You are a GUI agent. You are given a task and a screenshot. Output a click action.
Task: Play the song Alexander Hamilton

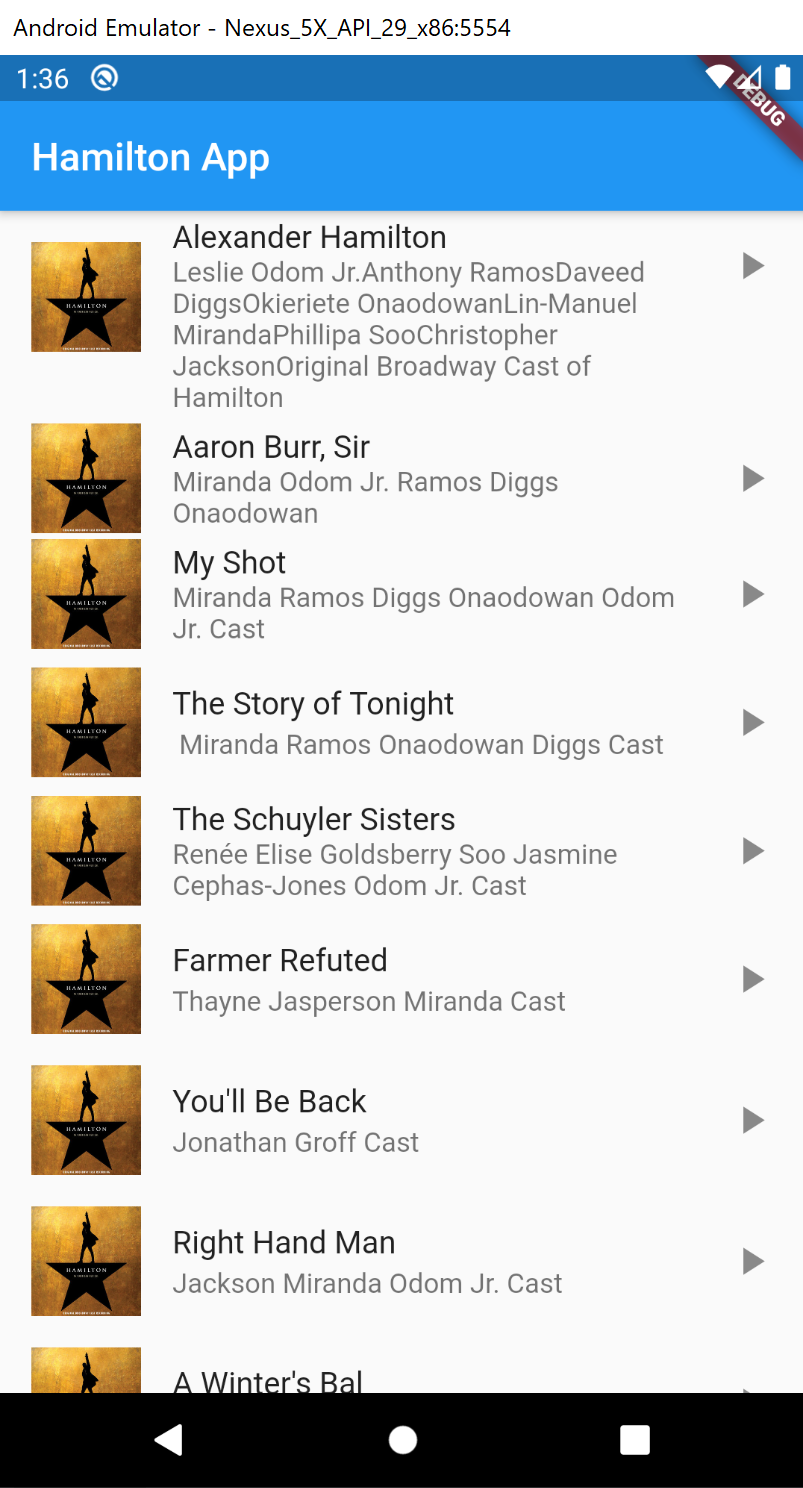pos(753,266)
